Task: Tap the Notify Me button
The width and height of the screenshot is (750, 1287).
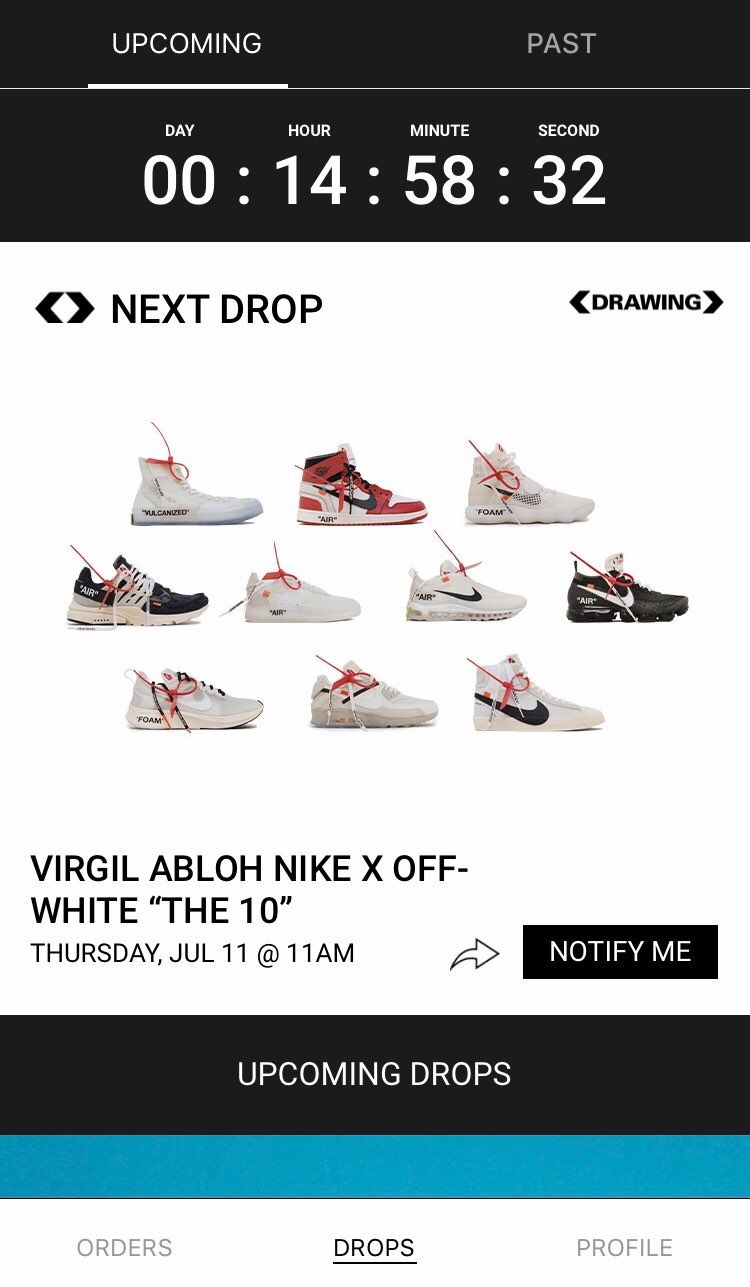Action: click(620, 951)
